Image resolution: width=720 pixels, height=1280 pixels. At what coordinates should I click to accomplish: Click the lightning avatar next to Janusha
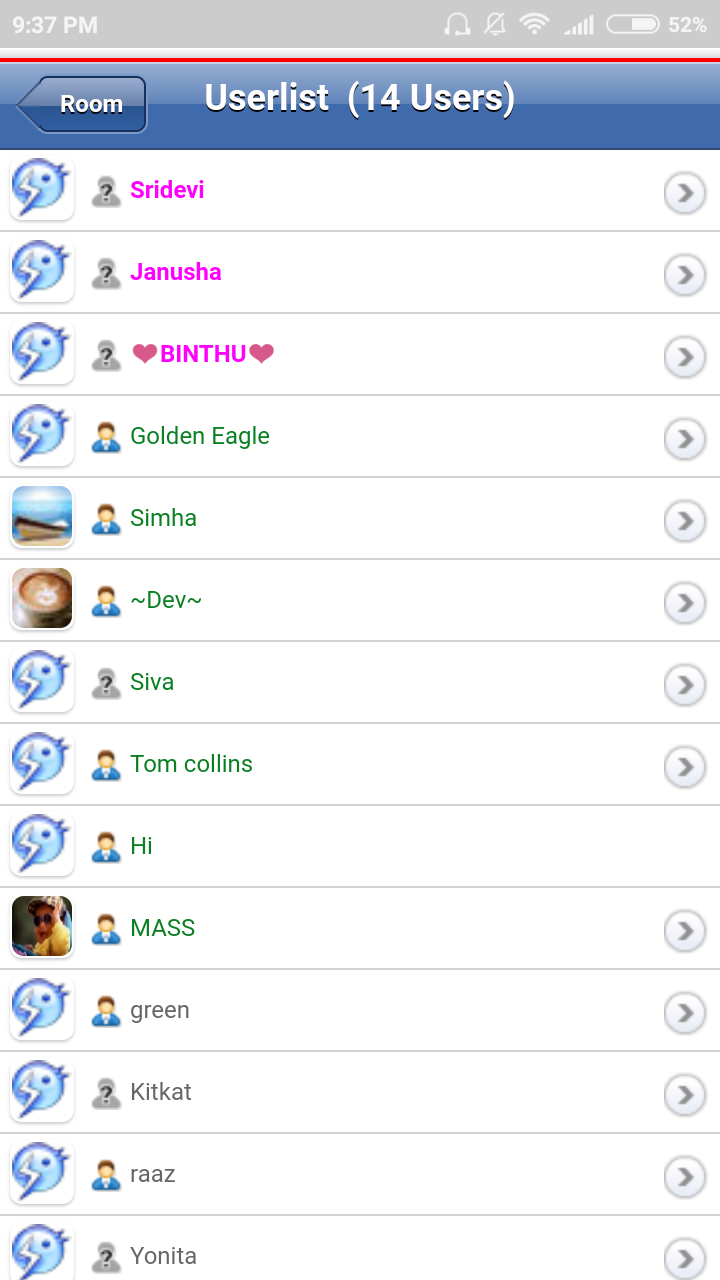pos(41,271)
